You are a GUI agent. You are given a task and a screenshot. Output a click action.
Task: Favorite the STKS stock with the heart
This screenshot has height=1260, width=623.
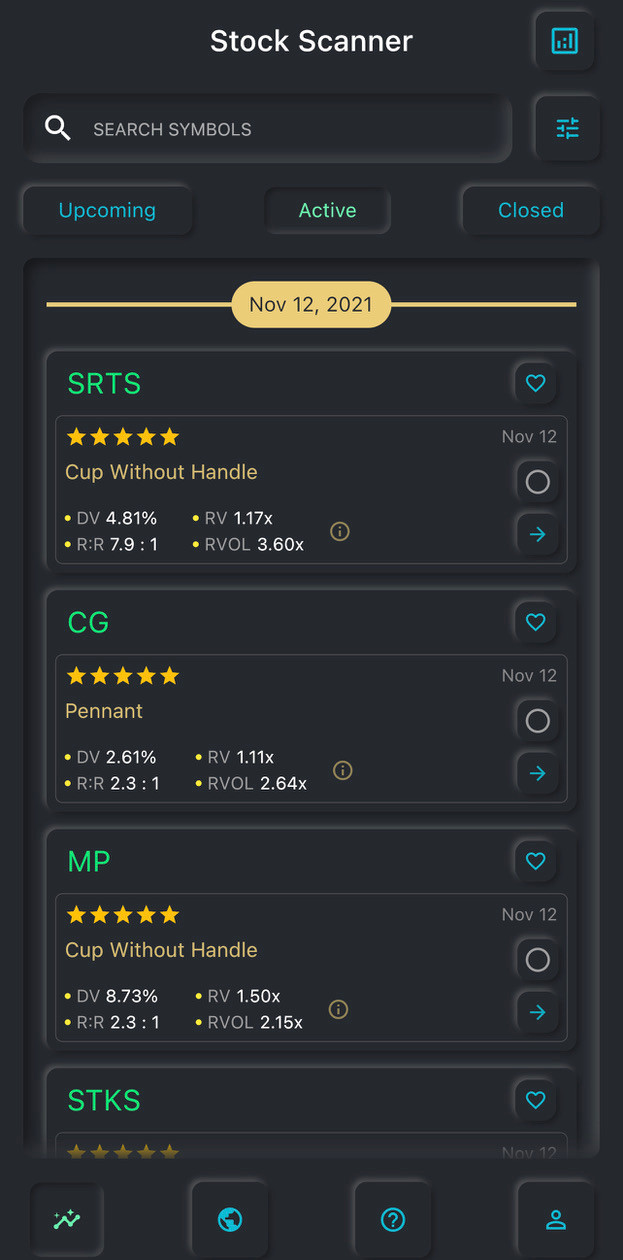tap(536, 1100)
